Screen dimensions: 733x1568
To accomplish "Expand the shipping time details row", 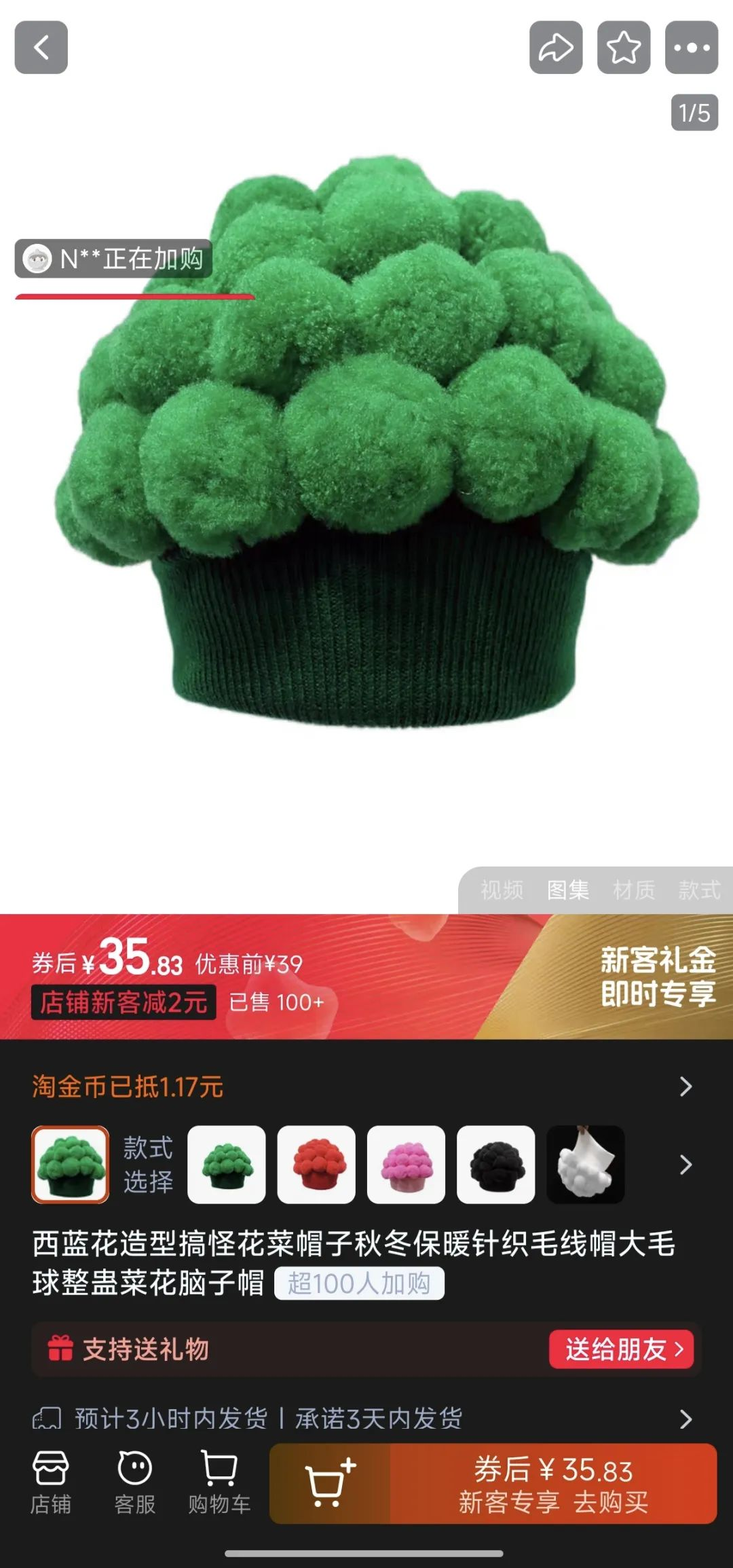I will click(x=366, y=1419).
